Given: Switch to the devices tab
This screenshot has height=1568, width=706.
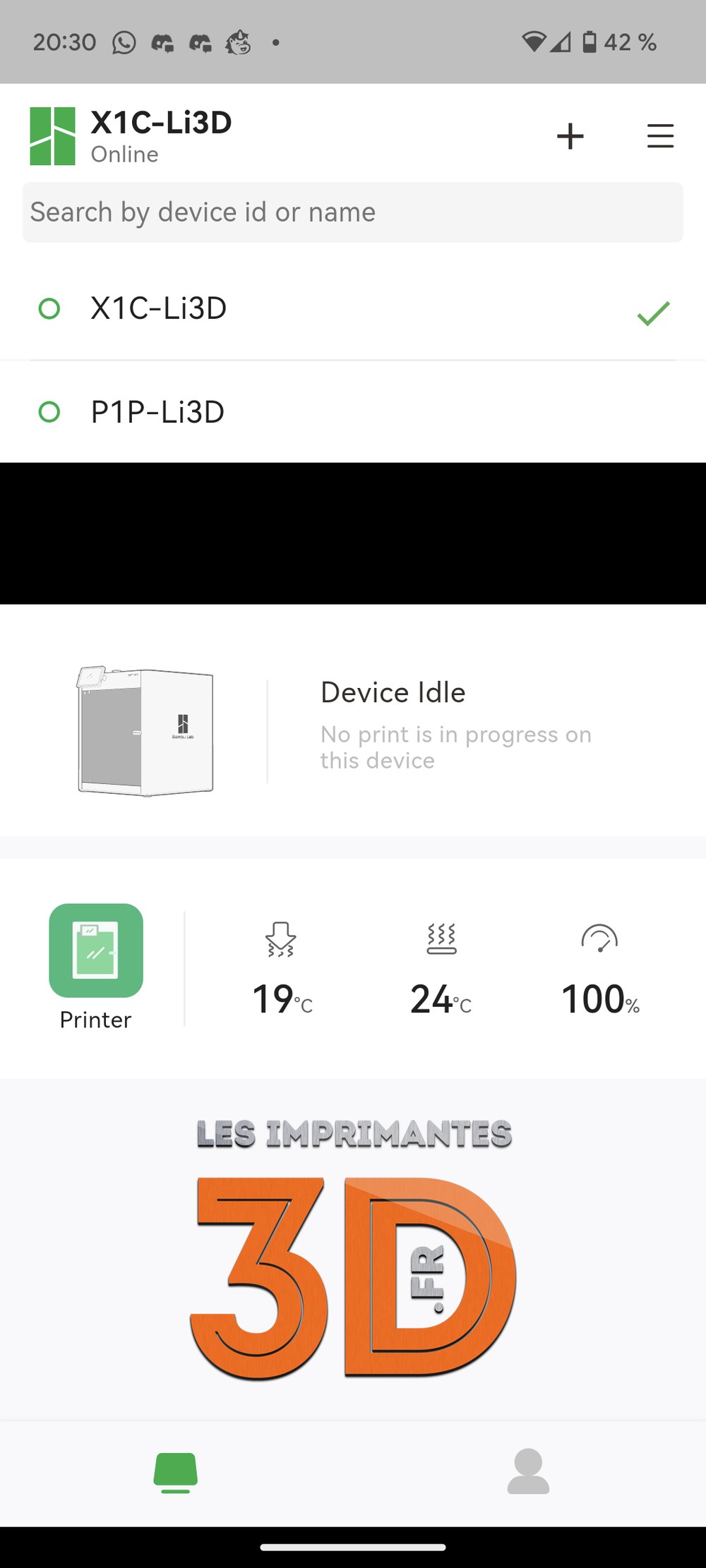Looking at the screenshot, I should click(x=176, y=1471).
